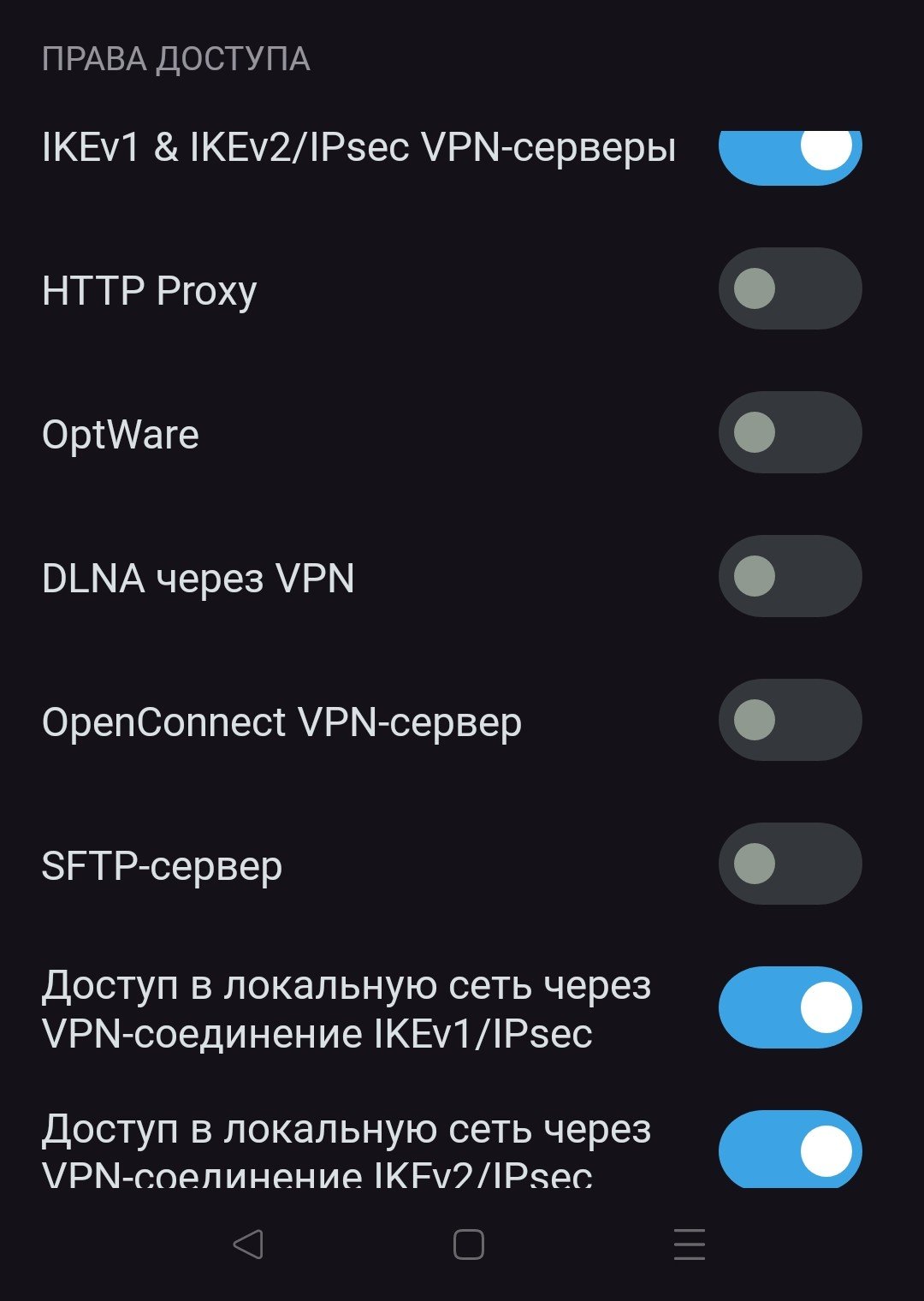
Task: Go back with the system back button
Action: pos(248,1245)
